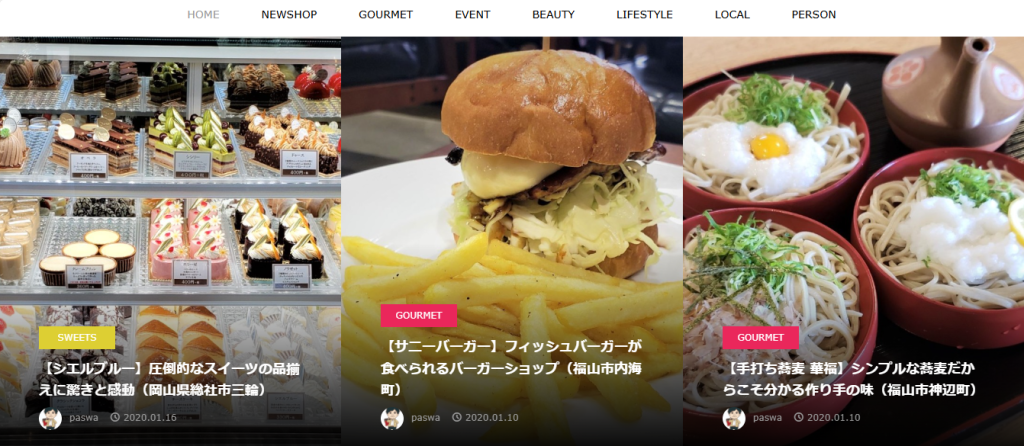Open the 手打ち蕎麦 華福 soba article
1024x446 pixels.
click(x=853, y=379)
